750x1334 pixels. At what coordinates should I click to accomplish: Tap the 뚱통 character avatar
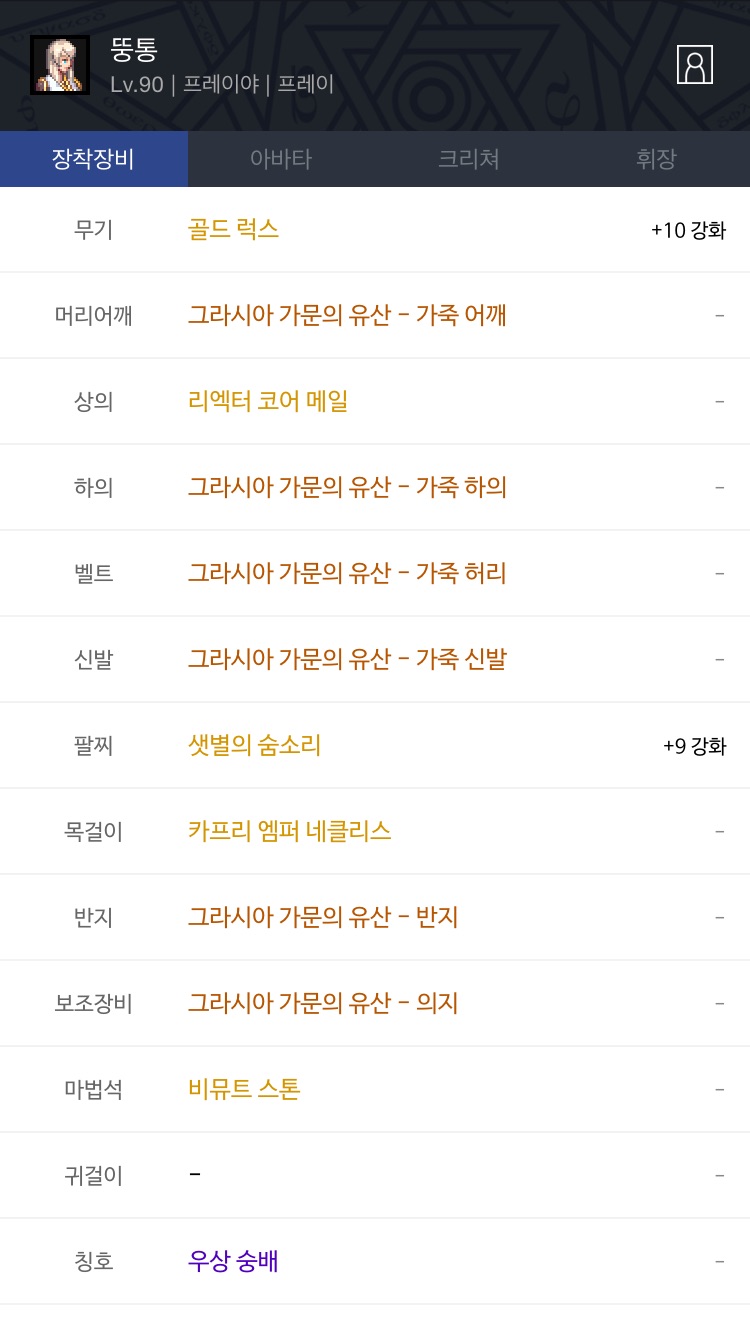click(x=60, y=65)
